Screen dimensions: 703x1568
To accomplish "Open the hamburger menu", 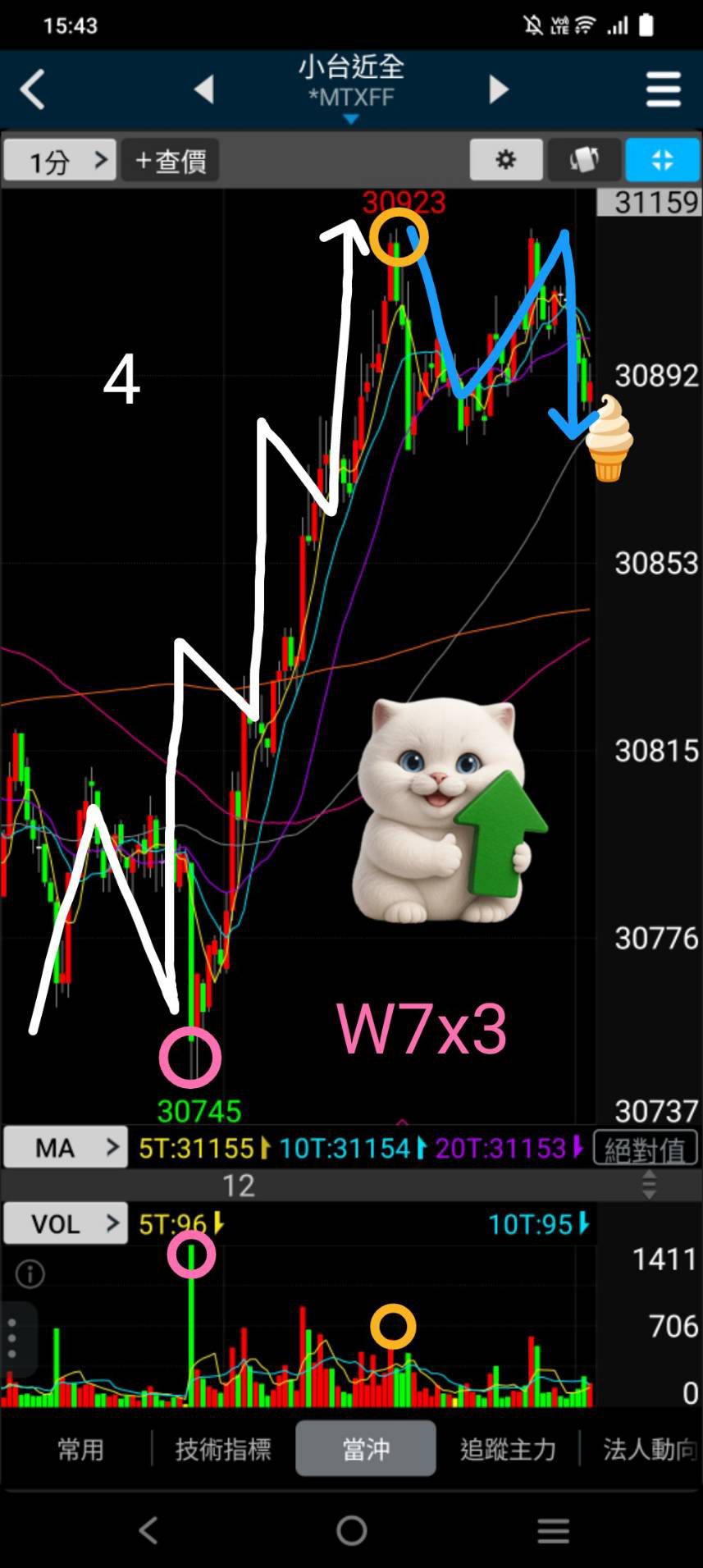I will coord(663,89).
